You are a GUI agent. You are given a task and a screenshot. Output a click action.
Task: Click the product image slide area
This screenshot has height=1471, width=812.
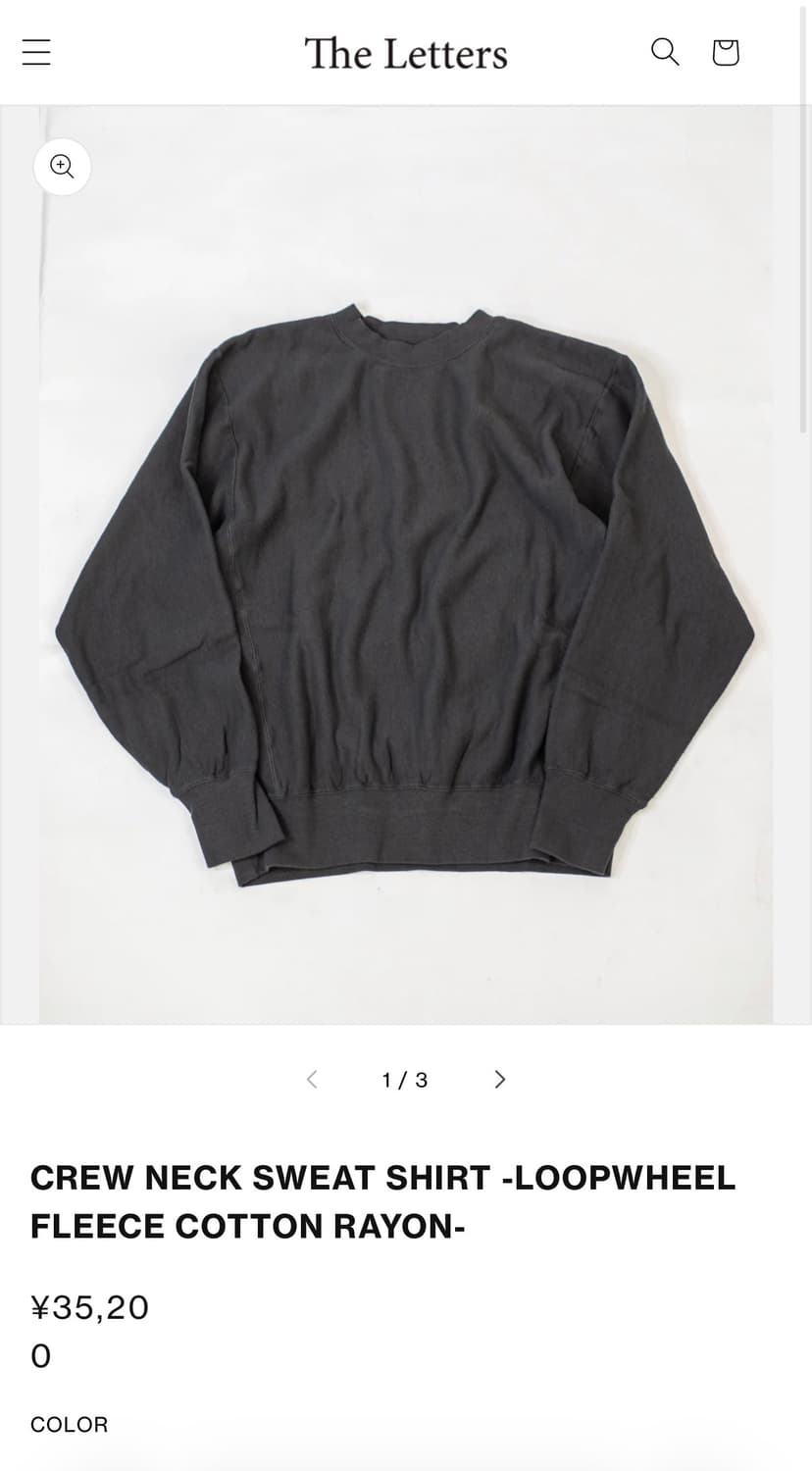click(406, 559)
